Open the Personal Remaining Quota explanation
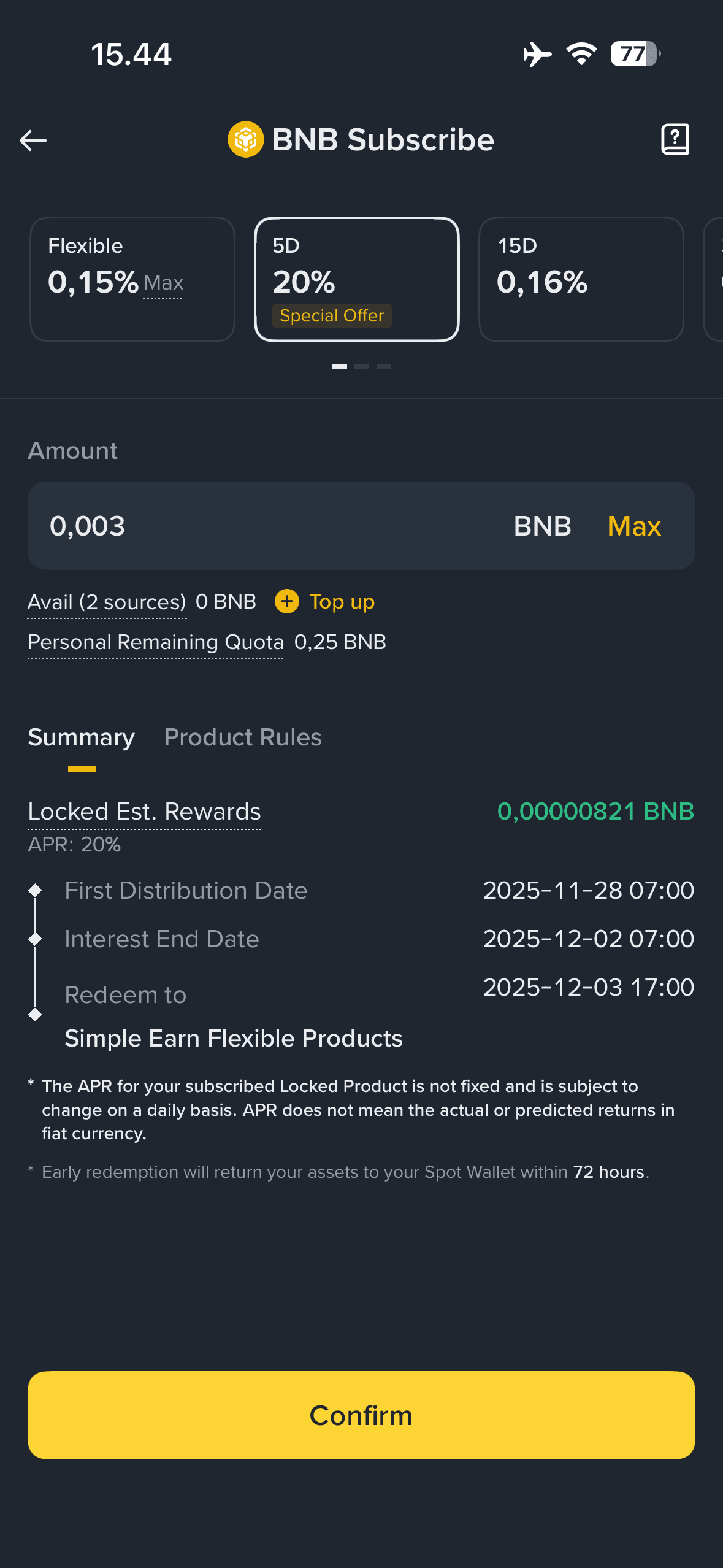The width and height of the screenshot is (723, 1568). click(x=155, y=642)
